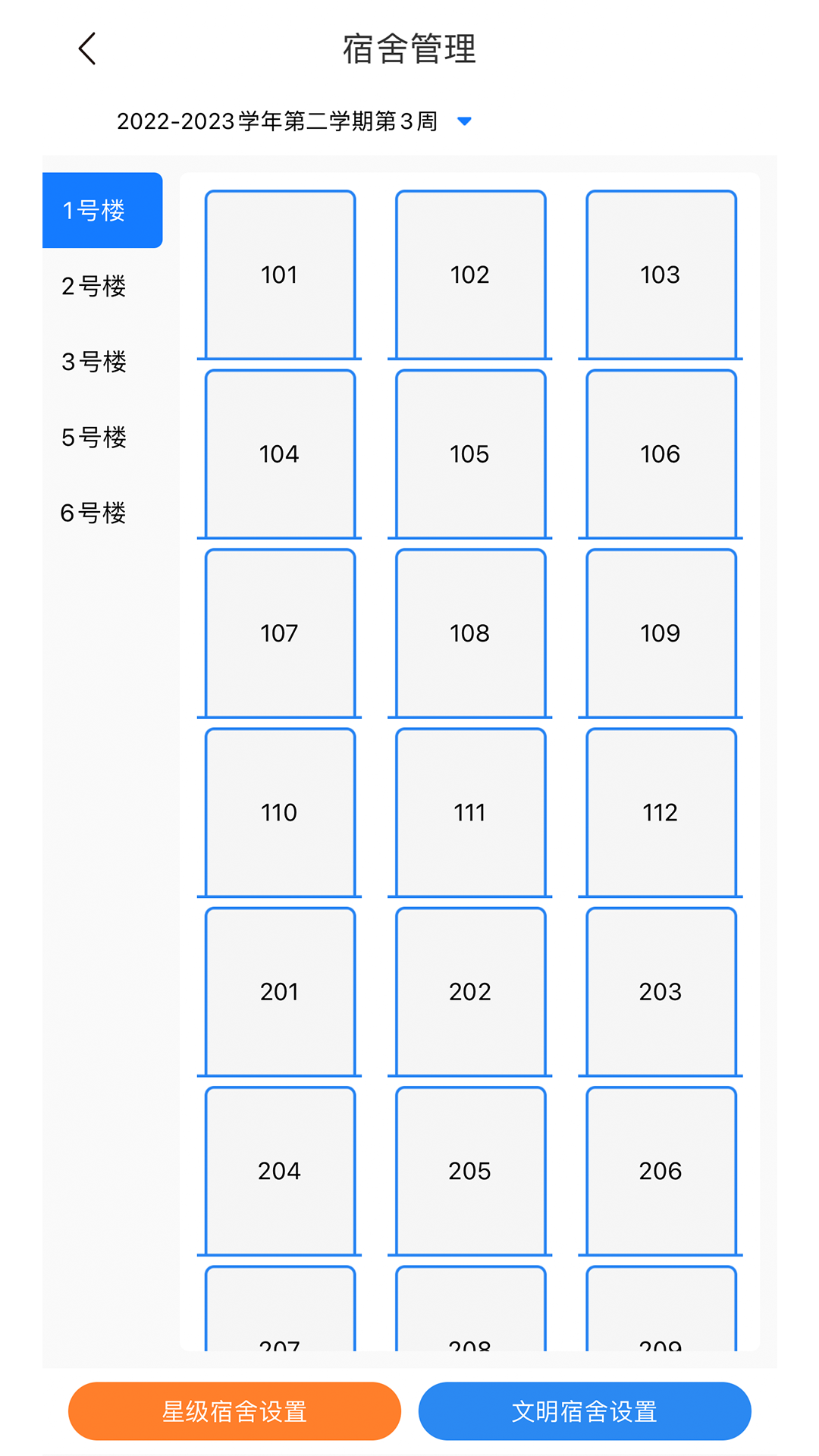The image size is (819, 1456).
Task: Select room 201 card
Action: 280,992
